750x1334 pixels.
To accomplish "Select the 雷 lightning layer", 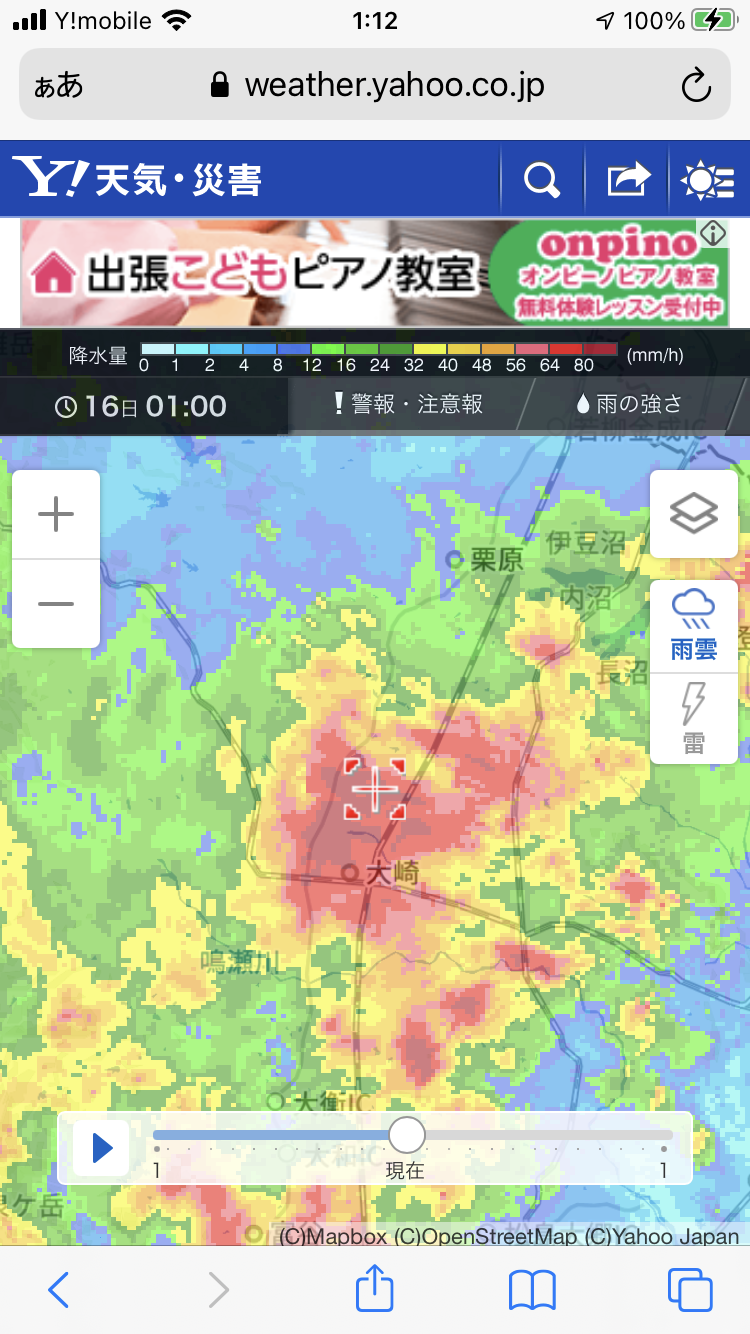I will pyautogui.click(x=694, y=718).
